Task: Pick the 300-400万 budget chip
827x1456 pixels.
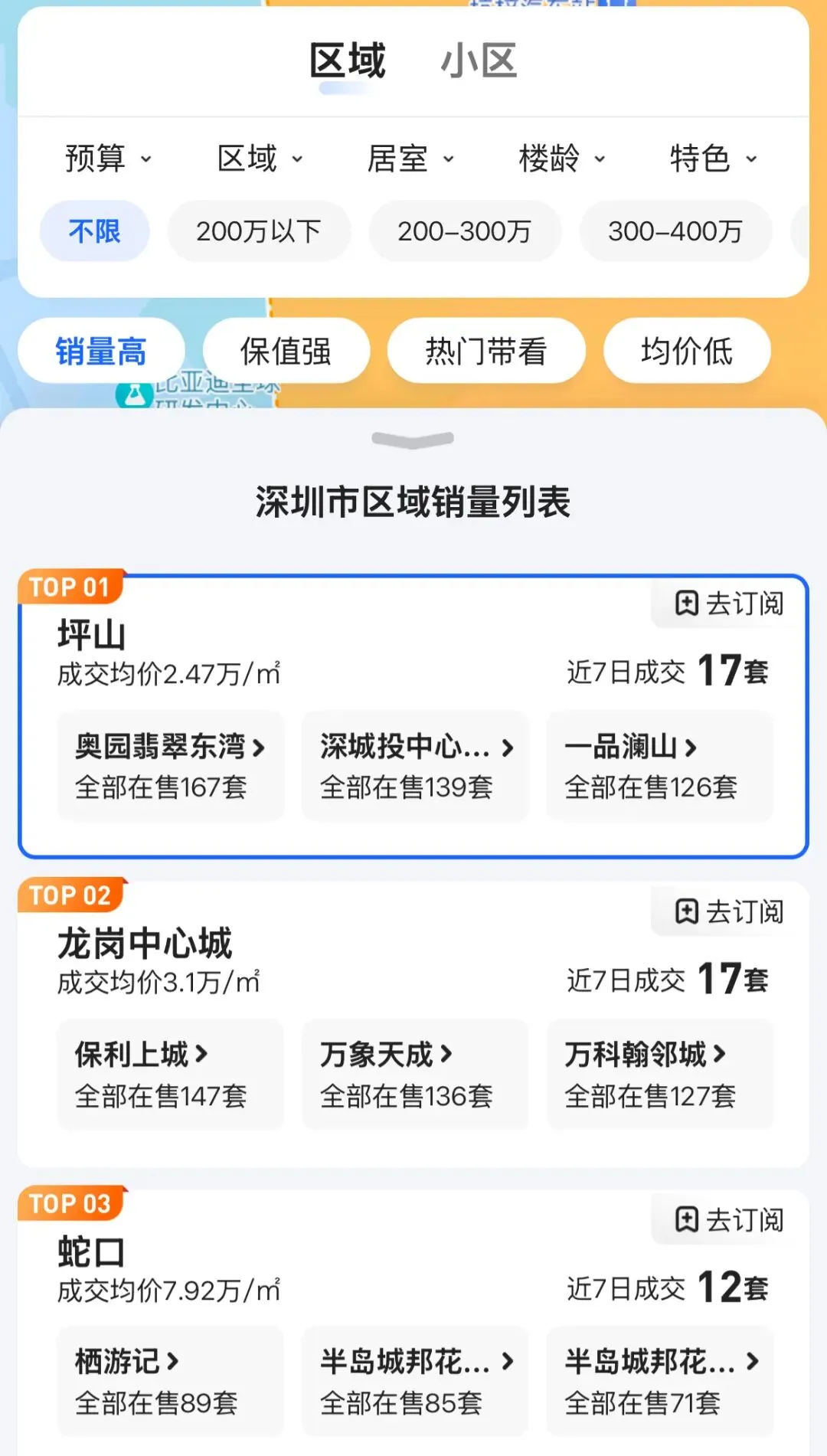Action: pyautogui.click(x=675, y=231)
